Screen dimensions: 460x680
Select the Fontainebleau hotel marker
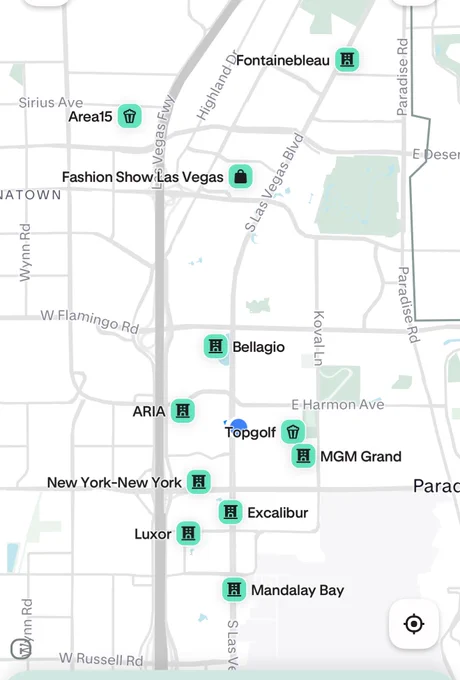coord(347,59)
